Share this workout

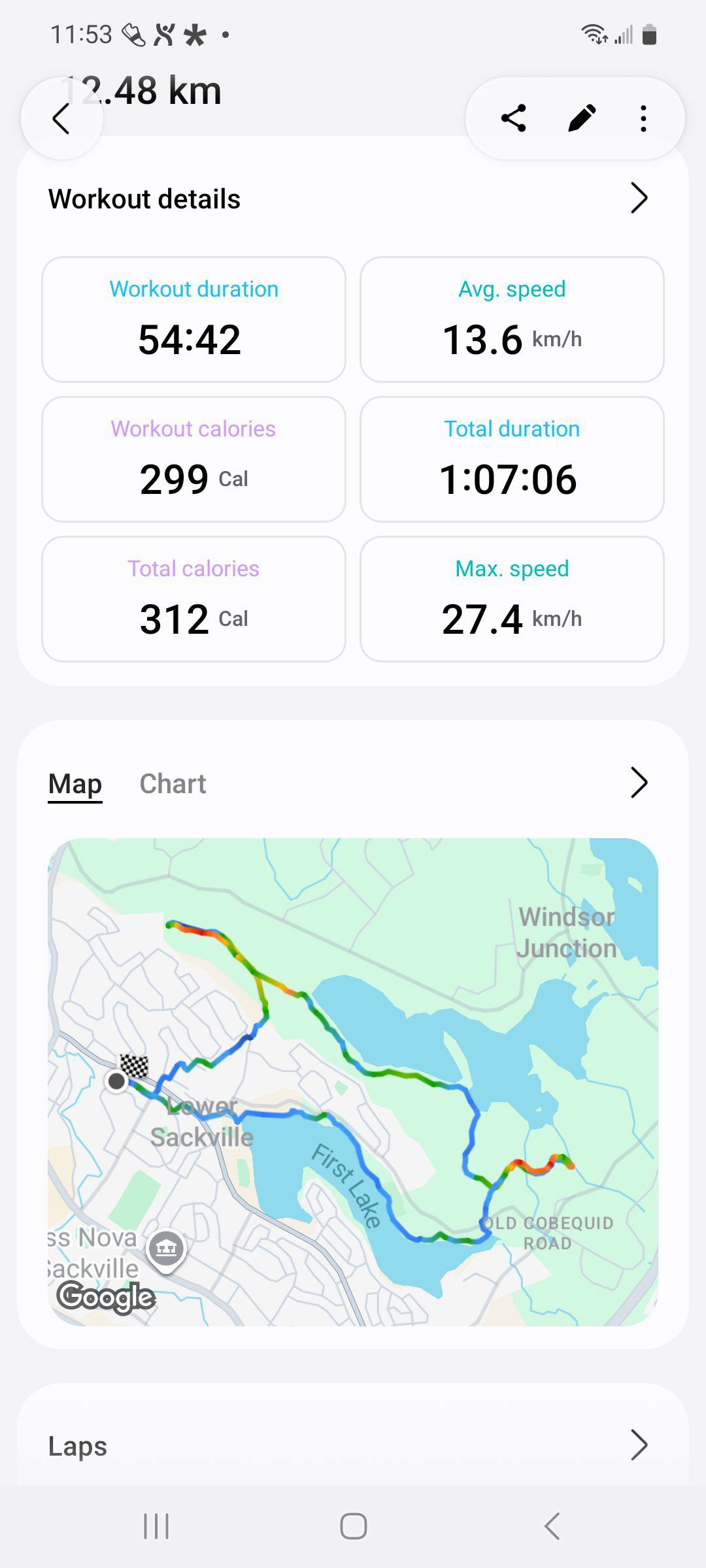point(514,119)
